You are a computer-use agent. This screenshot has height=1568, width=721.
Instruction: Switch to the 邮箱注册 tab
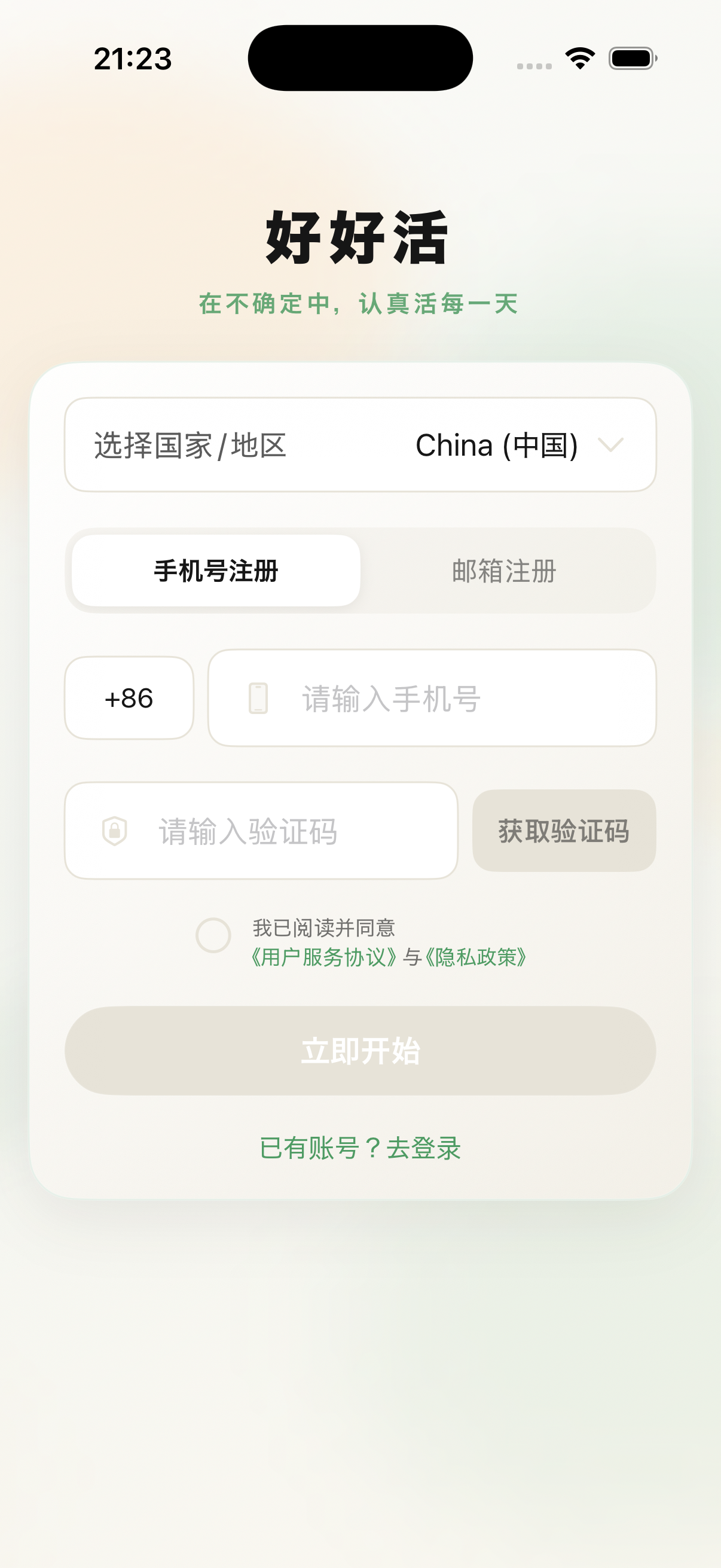pyautogui.click(x=503, y=571)
